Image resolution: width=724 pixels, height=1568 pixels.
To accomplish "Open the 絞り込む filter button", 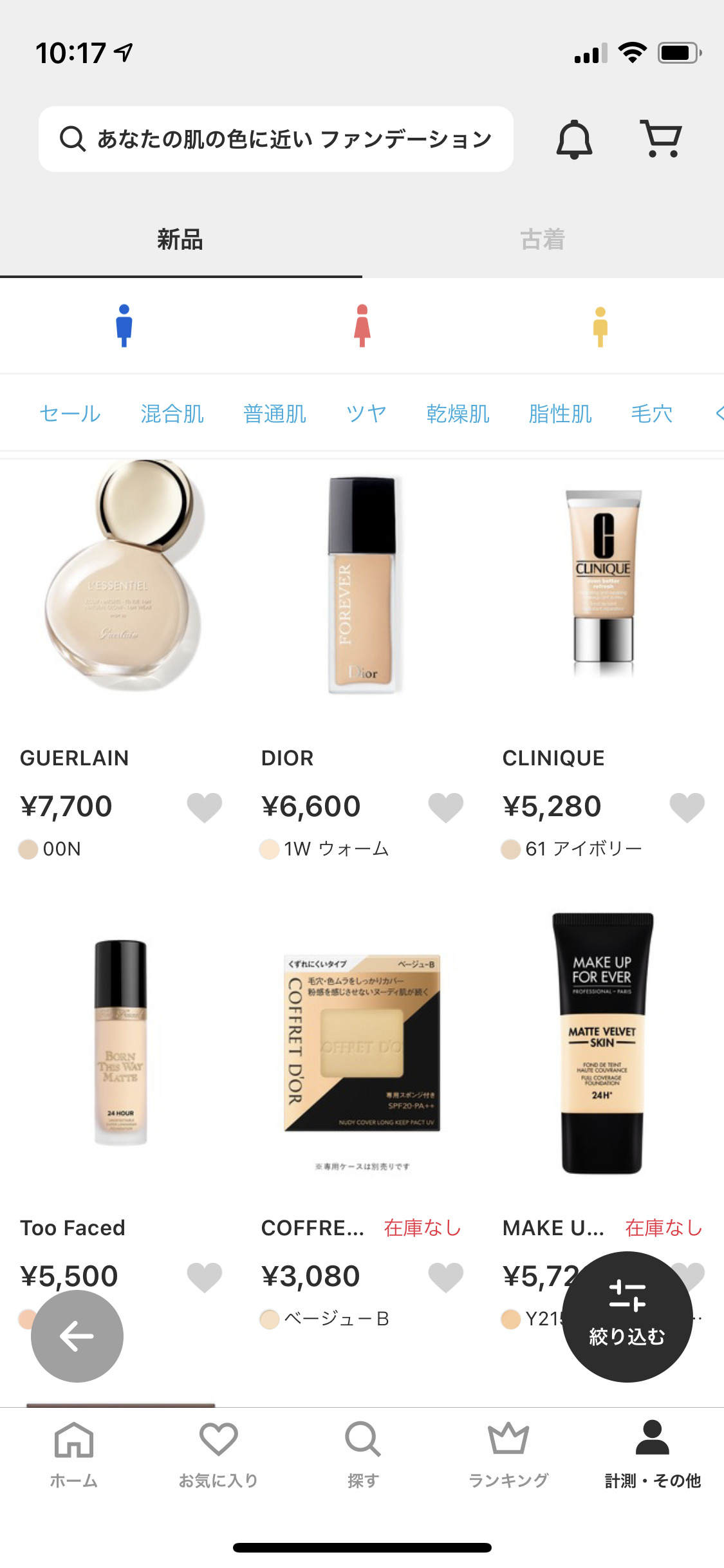I will 627,1317.
